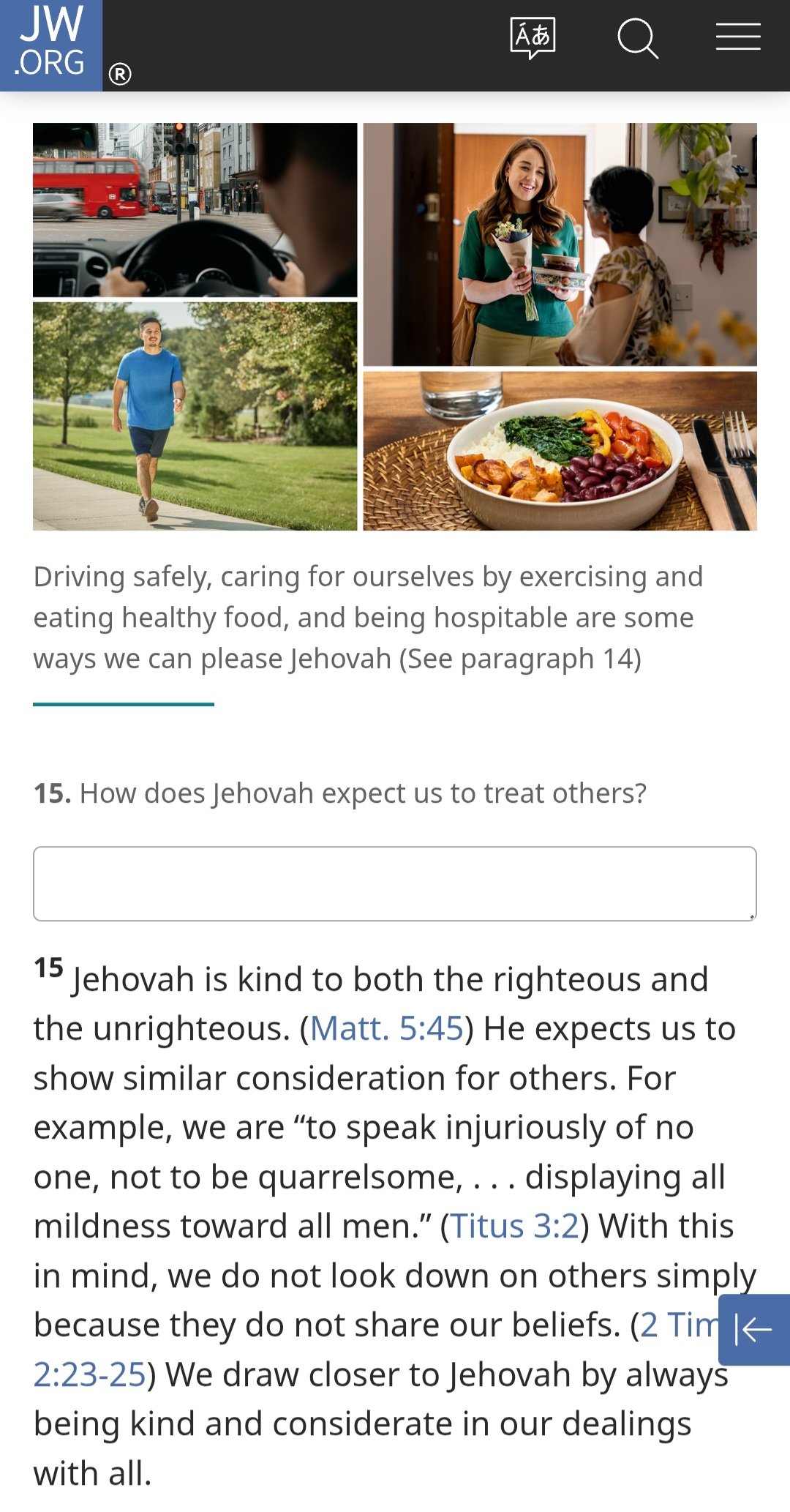Open the Matt. 5:45 scripture link
Viewport: 790px width, 1512px height.
coord(387,1028)
